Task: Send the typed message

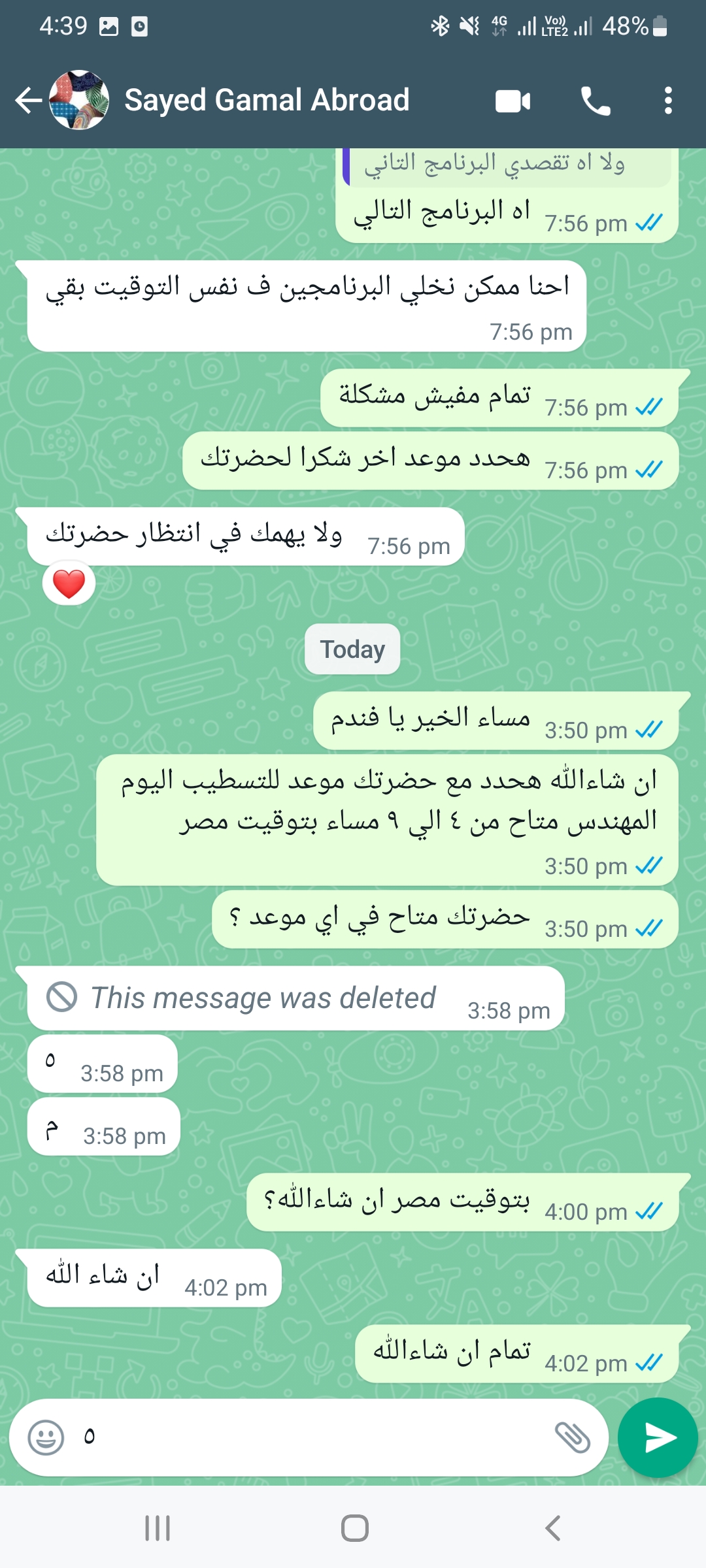Action: click(658, 1437)
